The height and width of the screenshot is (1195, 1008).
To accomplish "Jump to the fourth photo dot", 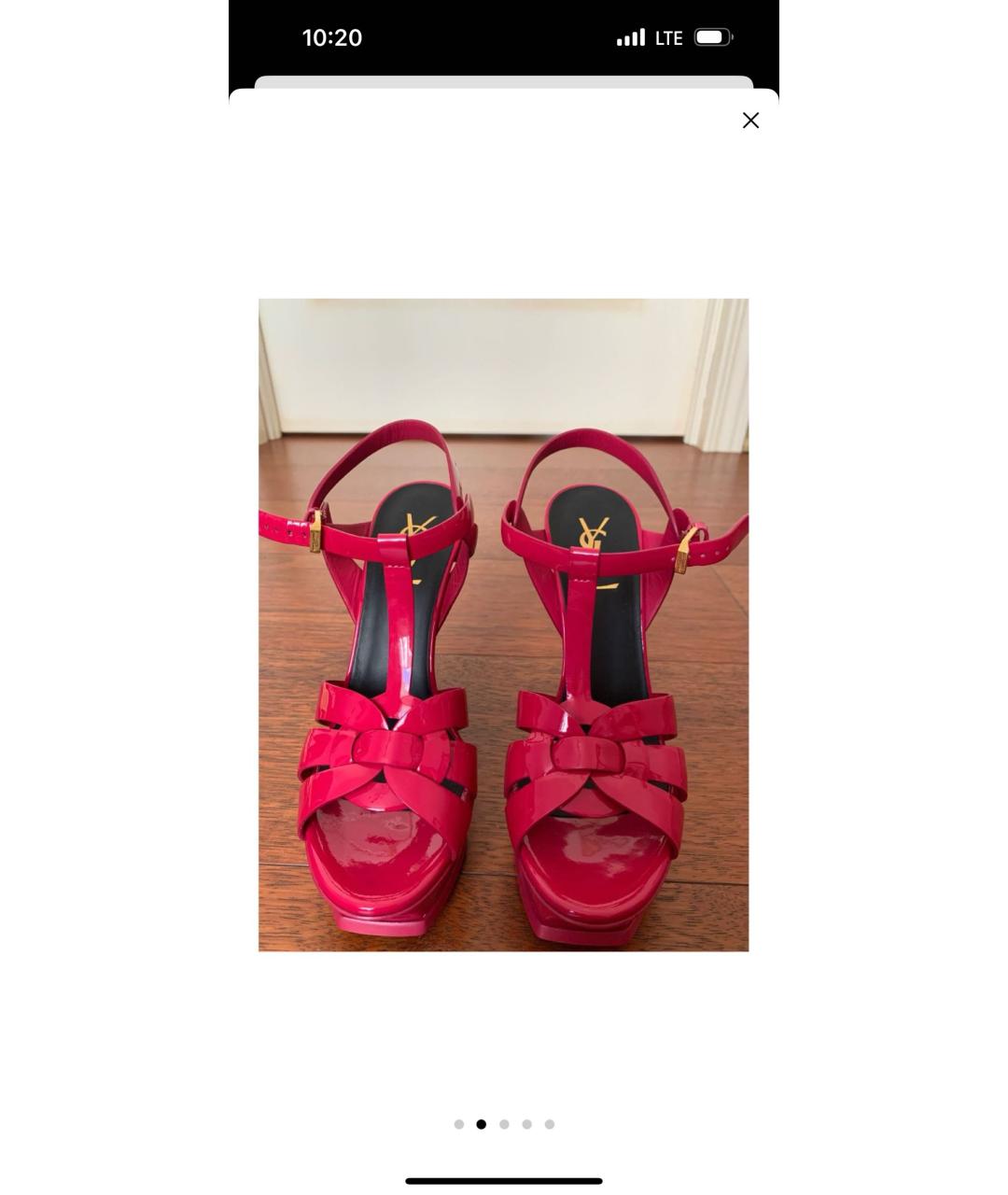I will pyautogui.click(x=527, y=1124).
